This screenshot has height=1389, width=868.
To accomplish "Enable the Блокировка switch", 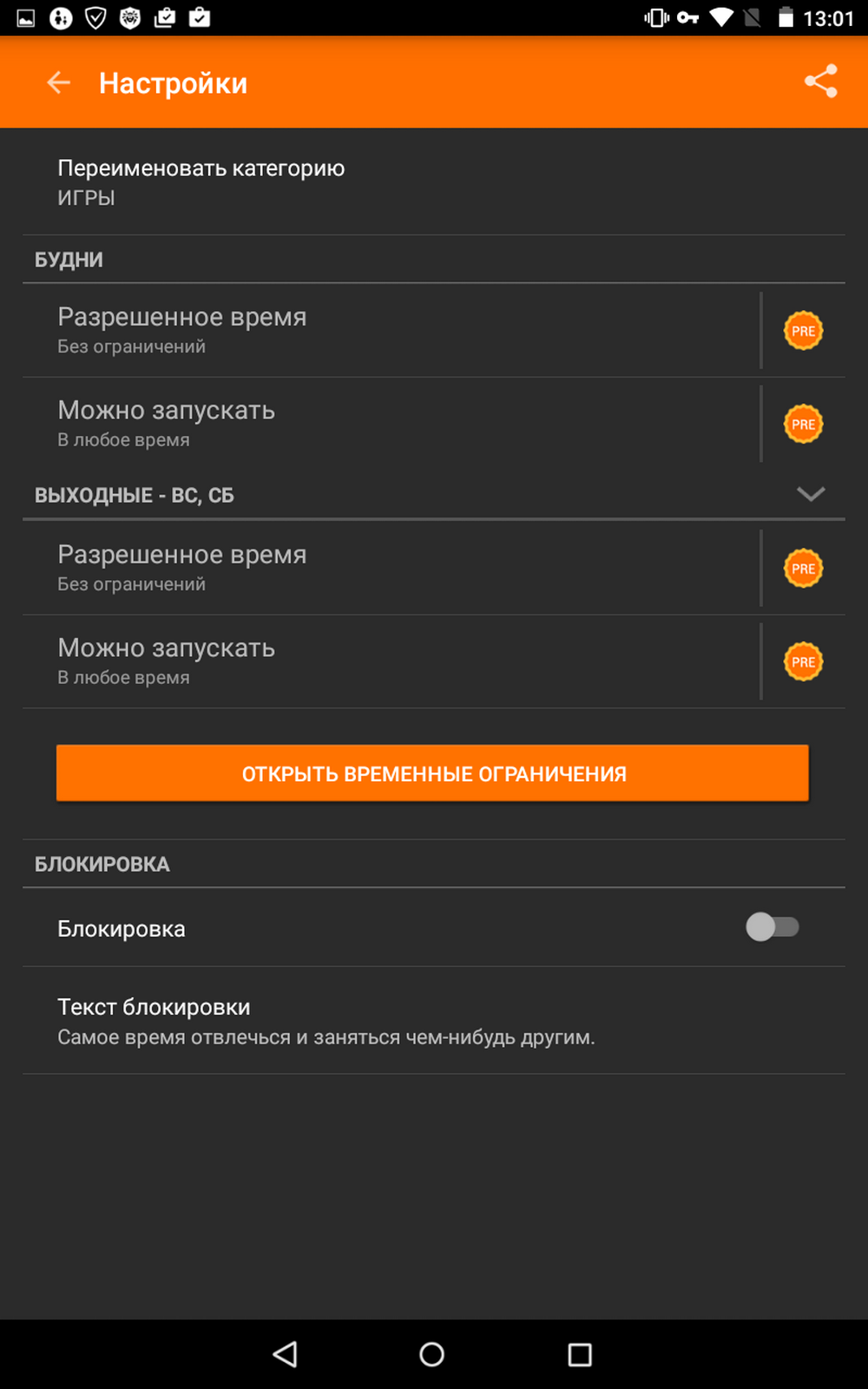I will tap(773, 927).
